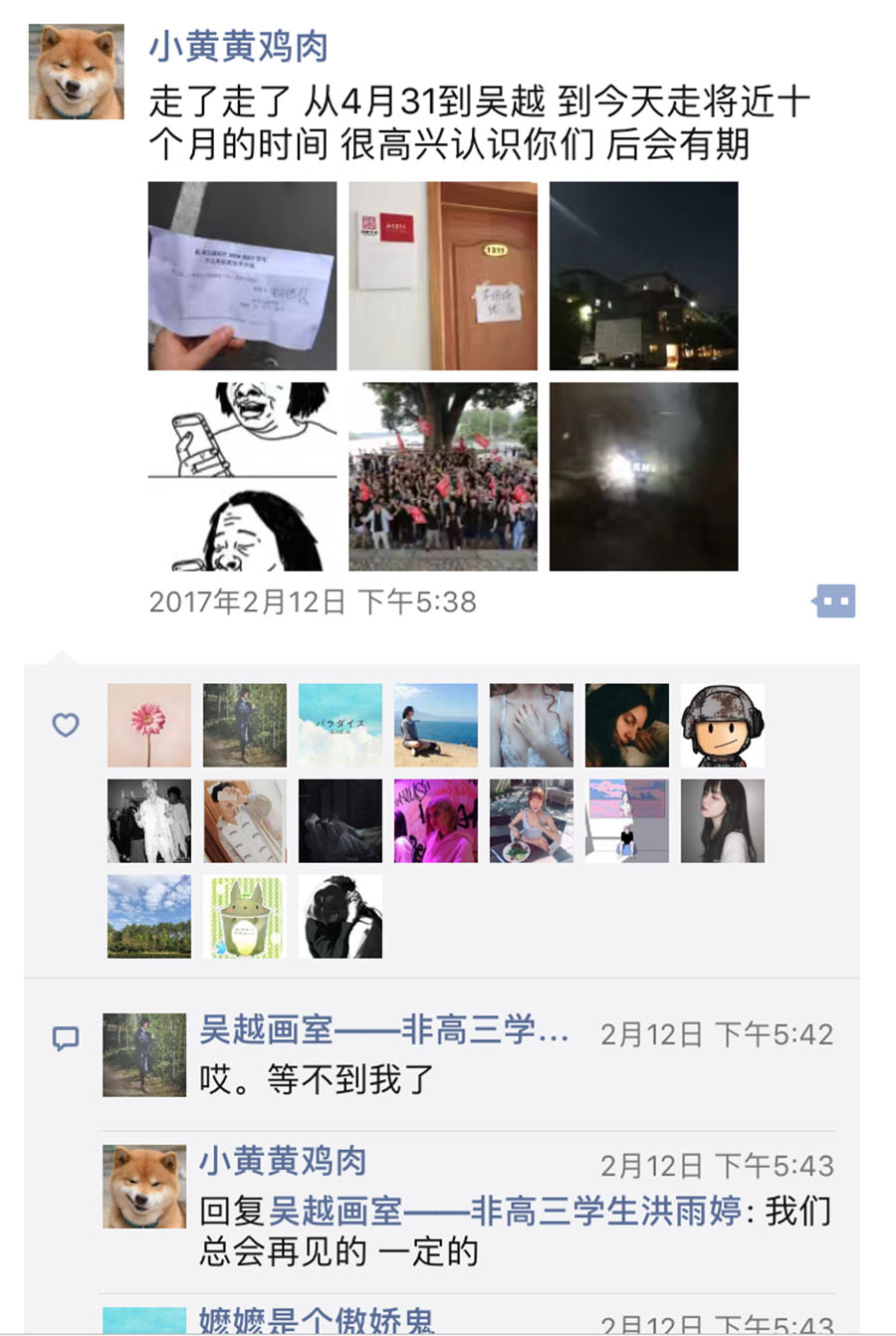
Task: Open the like and comment bubble button
Action: click(x=833, y=601)
